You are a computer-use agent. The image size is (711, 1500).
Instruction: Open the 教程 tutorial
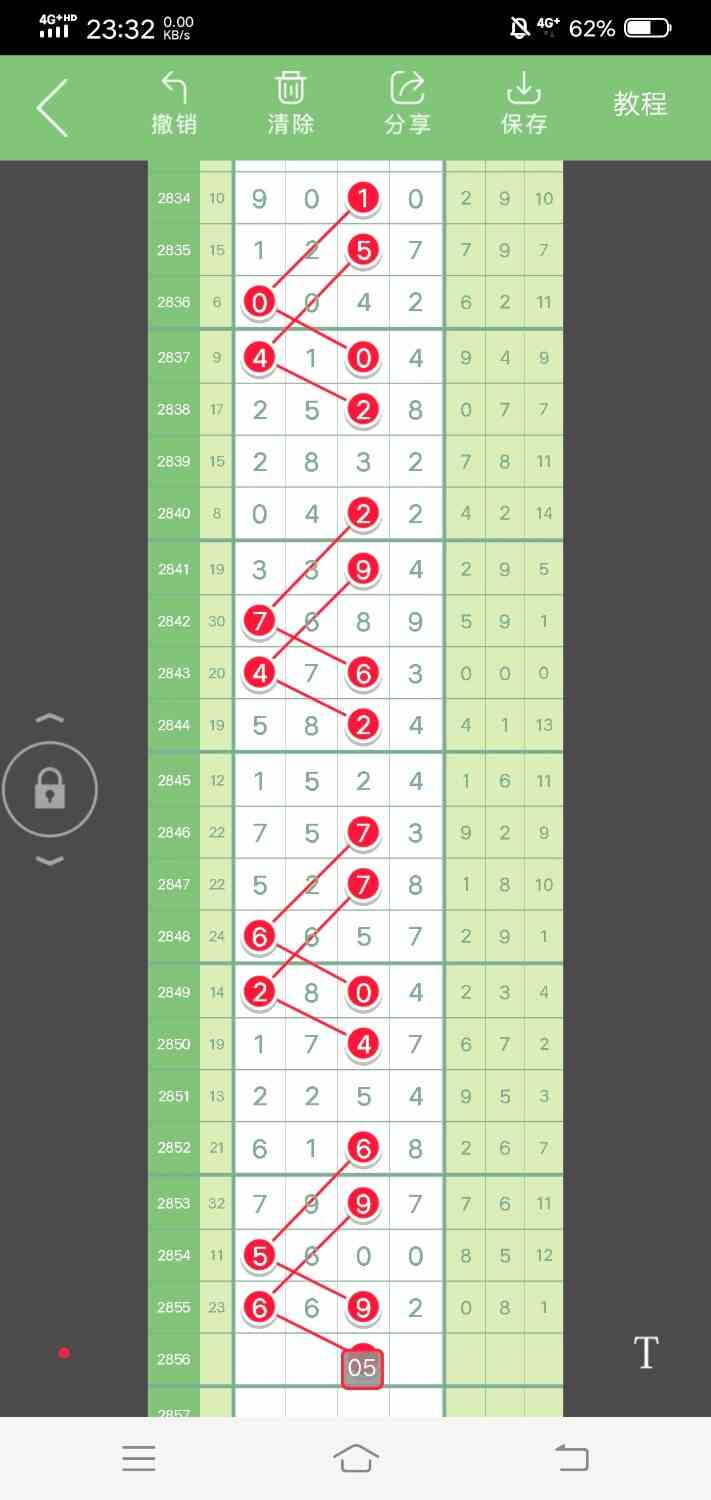(x=640, y=104)
